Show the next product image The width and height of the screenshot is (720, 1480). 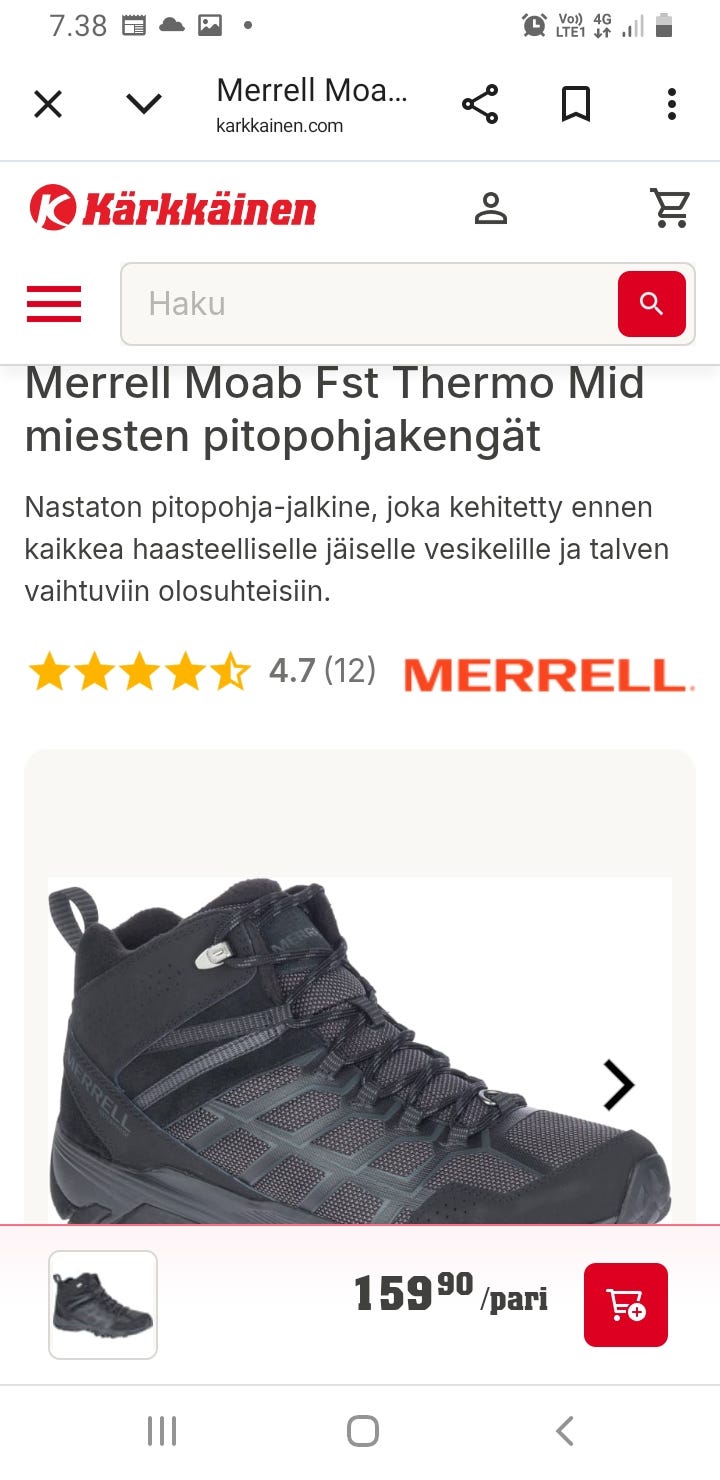(618, 1085)
